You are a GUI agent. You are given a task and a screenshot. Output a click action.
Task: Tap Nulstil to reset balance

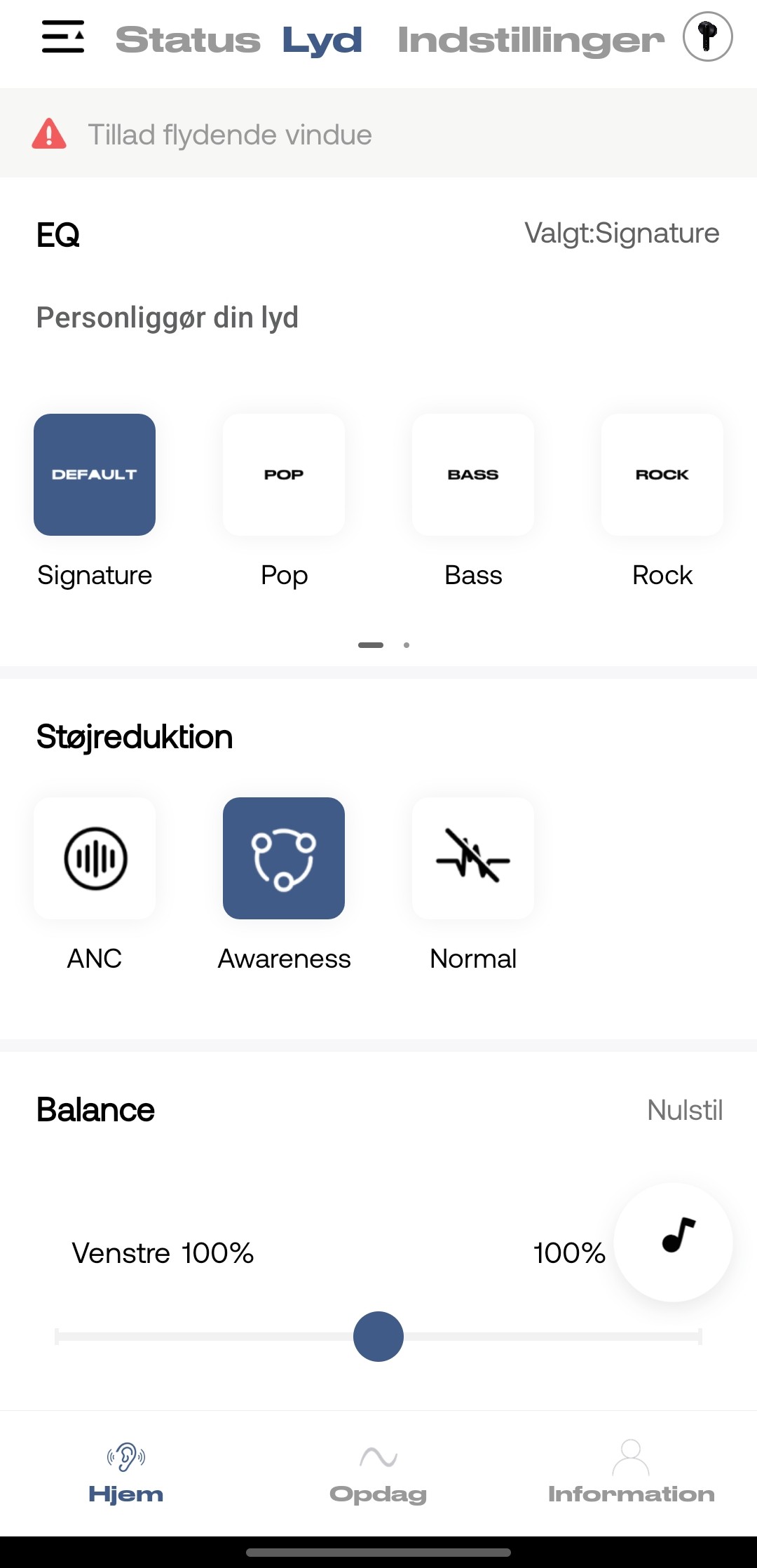tap(684, 1110)
